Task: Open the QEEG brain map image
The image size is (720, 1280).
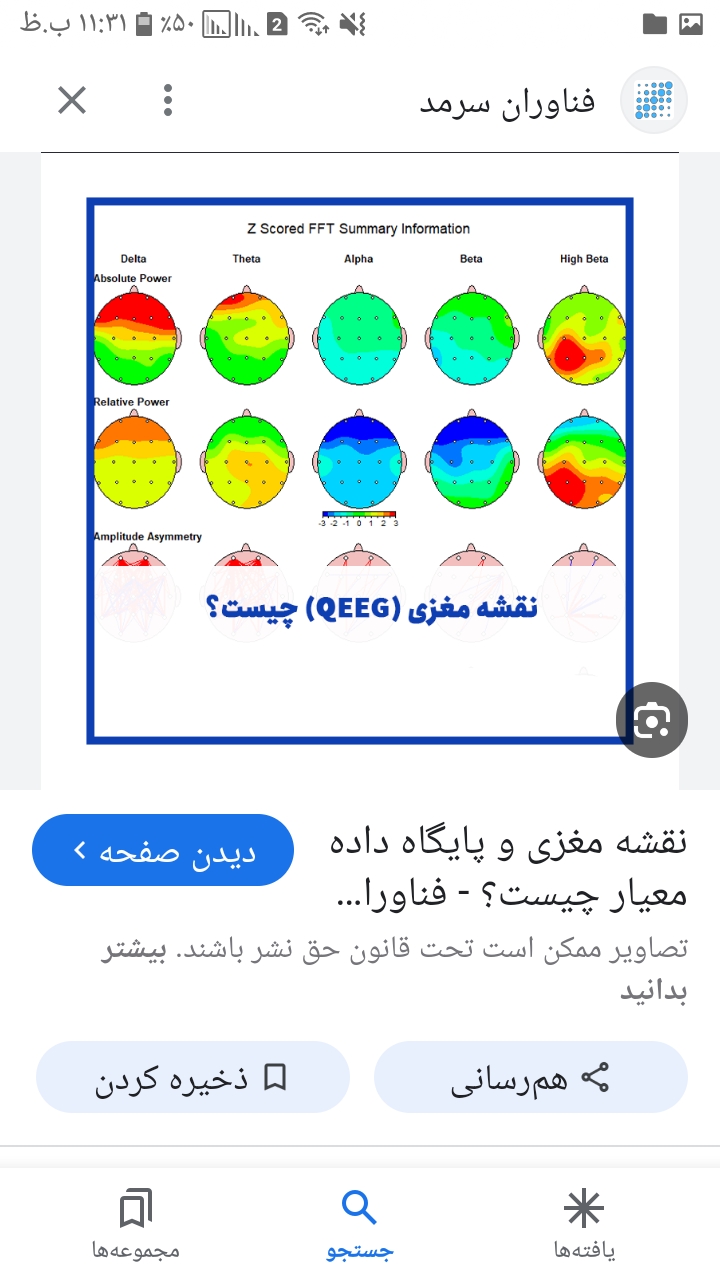Action: click(x=360, y=470)
